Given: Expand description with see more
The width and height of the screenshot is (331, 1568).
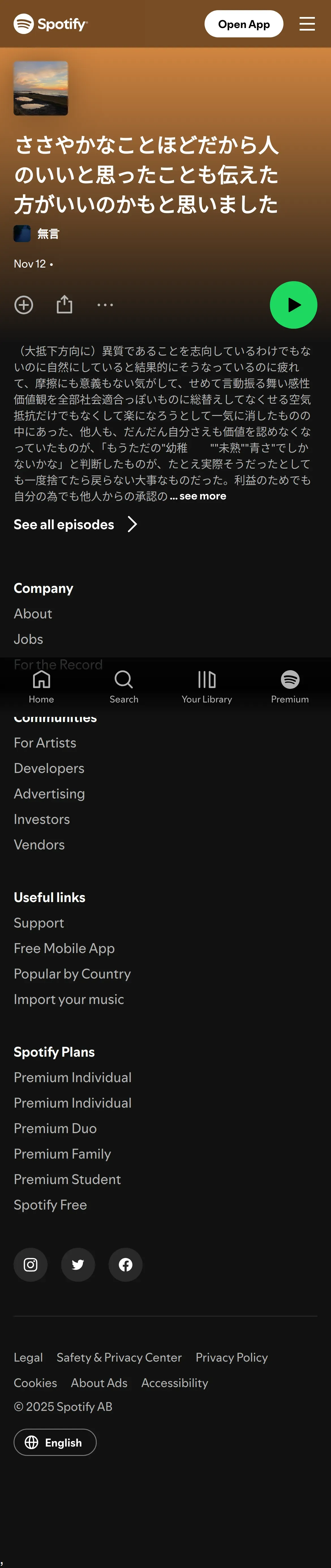Looking at the screenshot, I should coord(203,496).
